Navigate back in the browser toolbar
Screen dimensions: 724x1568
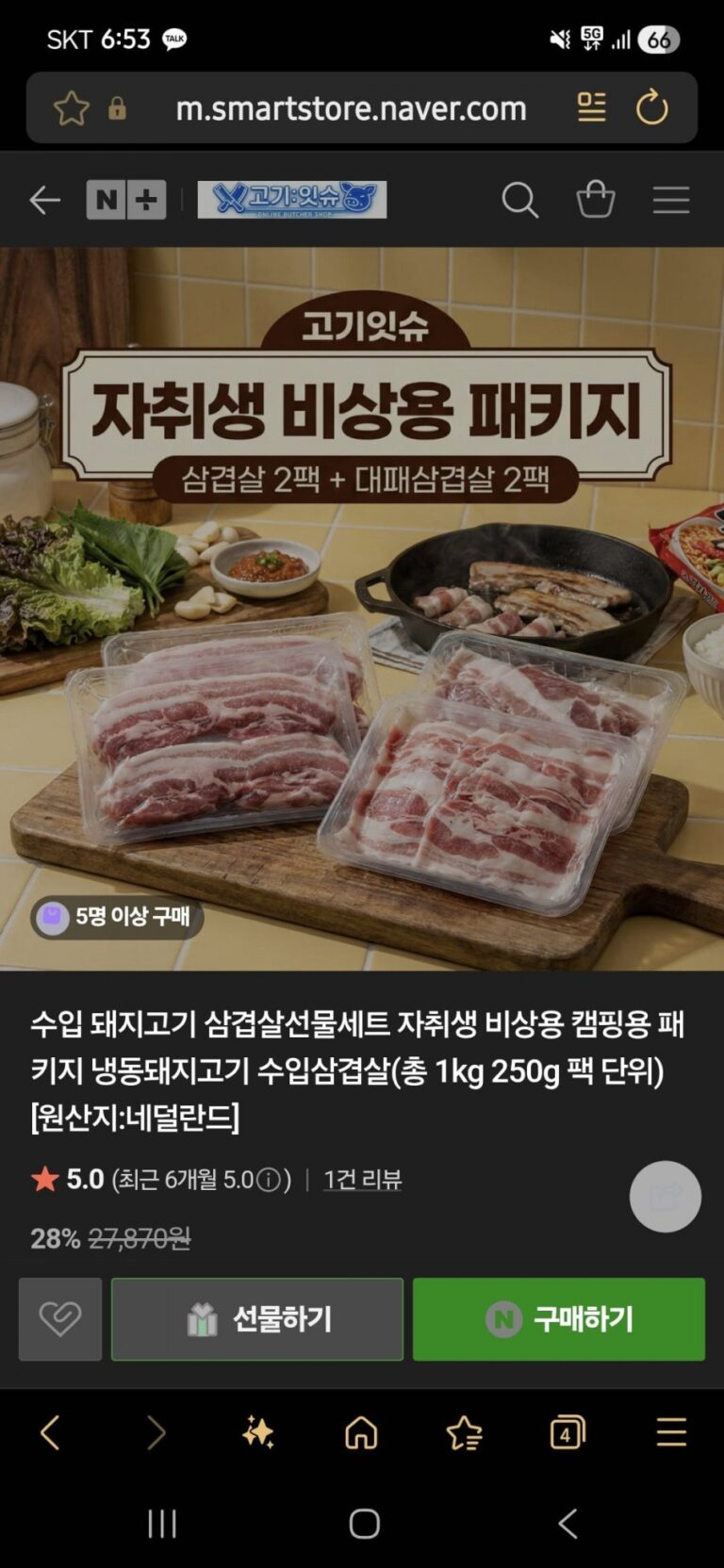(x=50, y=1433)
